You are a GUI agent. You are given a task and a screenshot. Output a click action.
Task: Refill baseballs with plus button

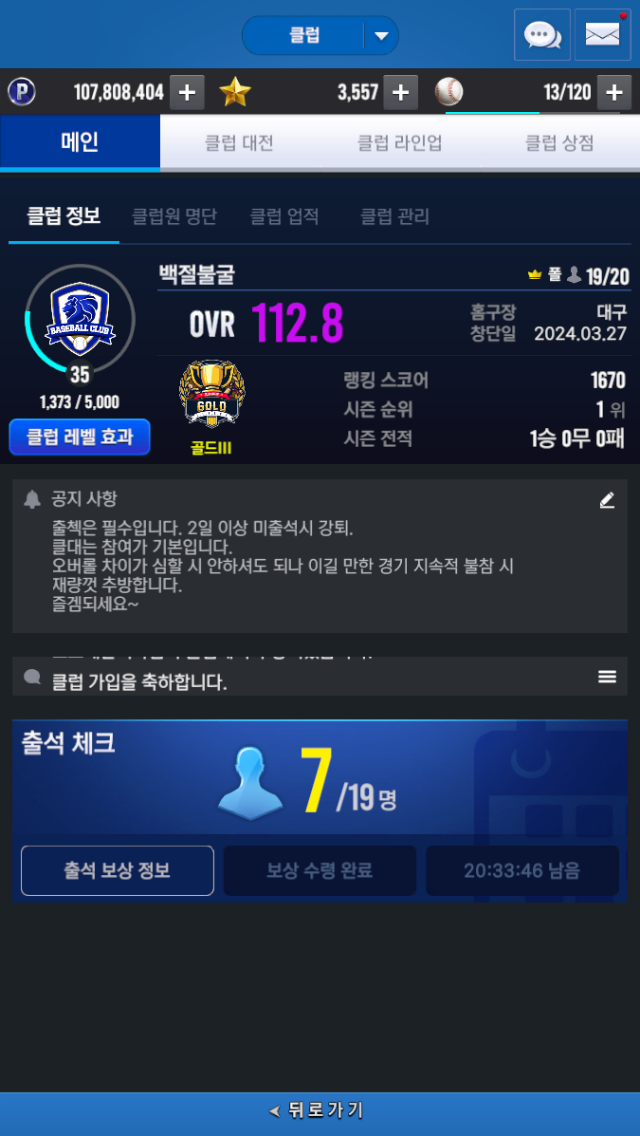pos(613,93)
